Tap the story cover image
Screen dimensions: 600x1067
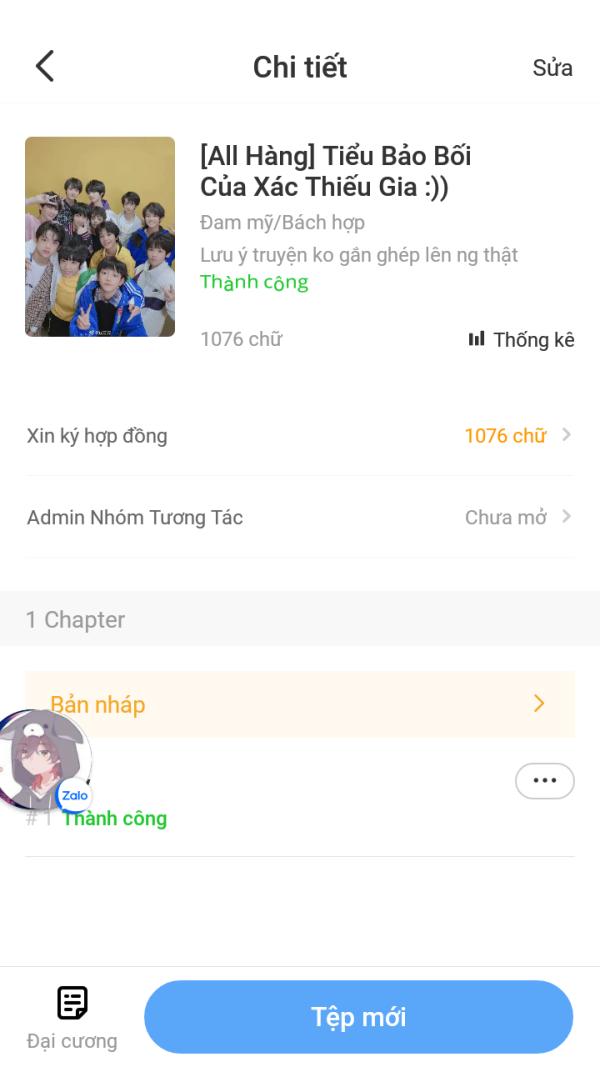coord(100,236)
